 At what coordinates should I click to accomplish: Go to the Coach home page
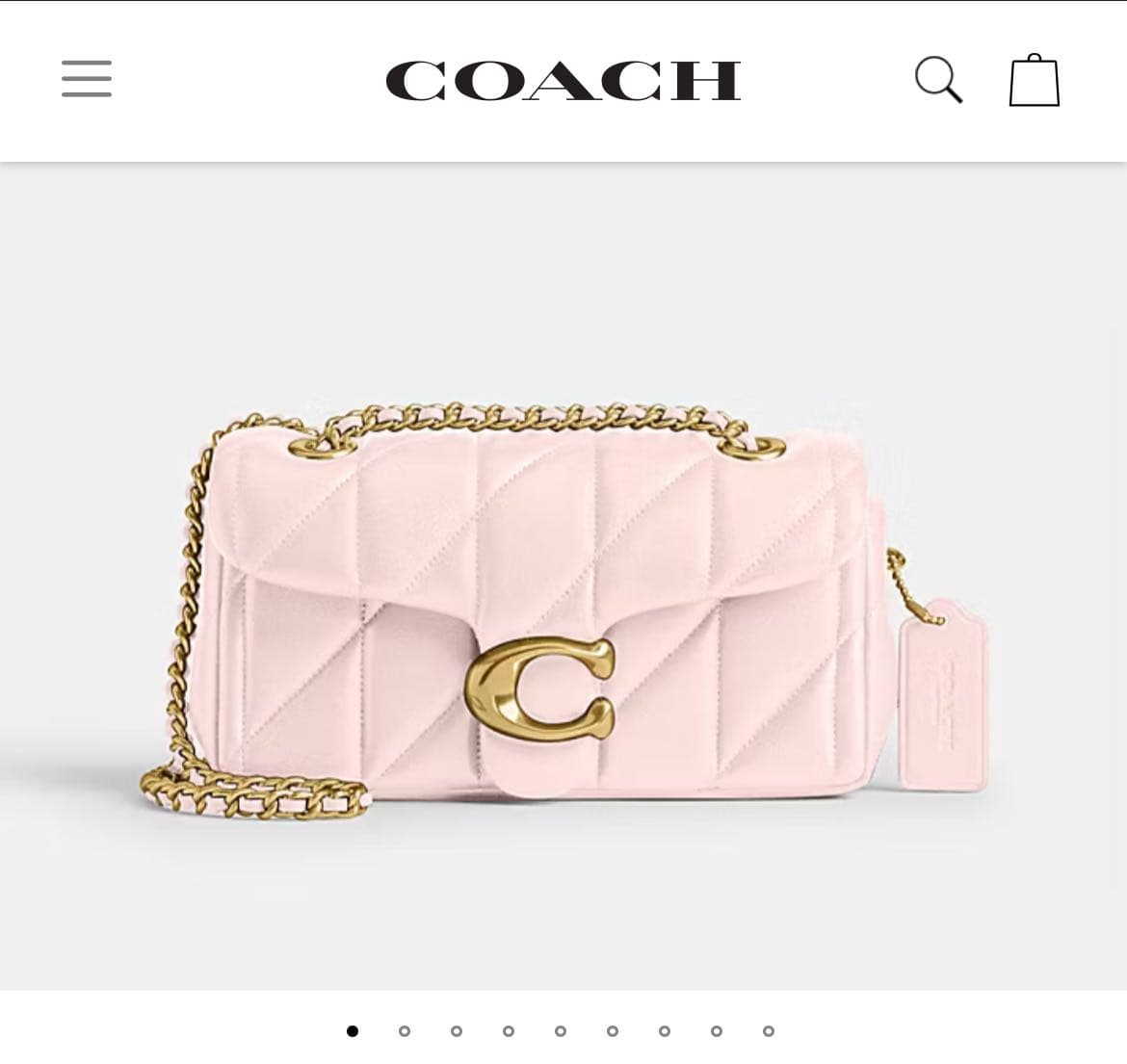pyautogui.click(x=563, y=80)
